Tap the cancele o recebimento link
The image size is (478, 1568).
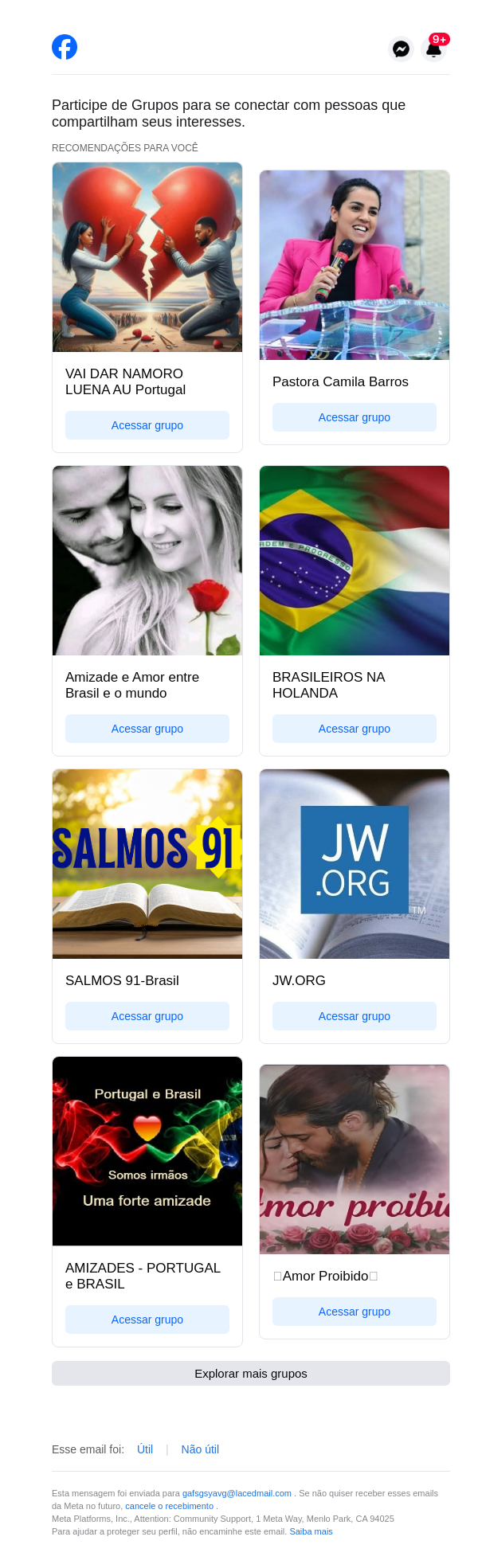pos(169,1506)
